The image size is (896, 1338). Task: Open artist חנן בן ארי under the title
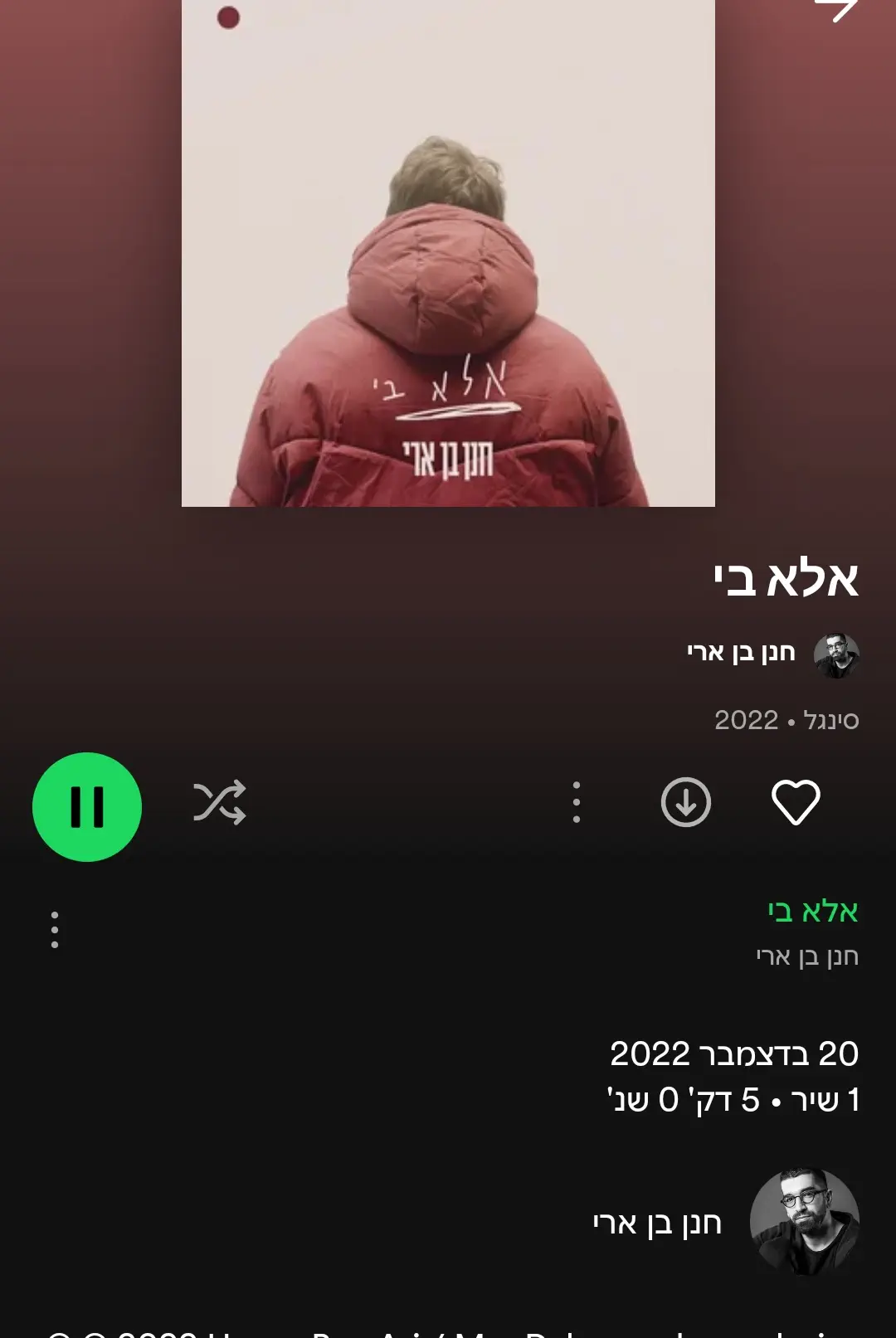click(x=743, y=653)
